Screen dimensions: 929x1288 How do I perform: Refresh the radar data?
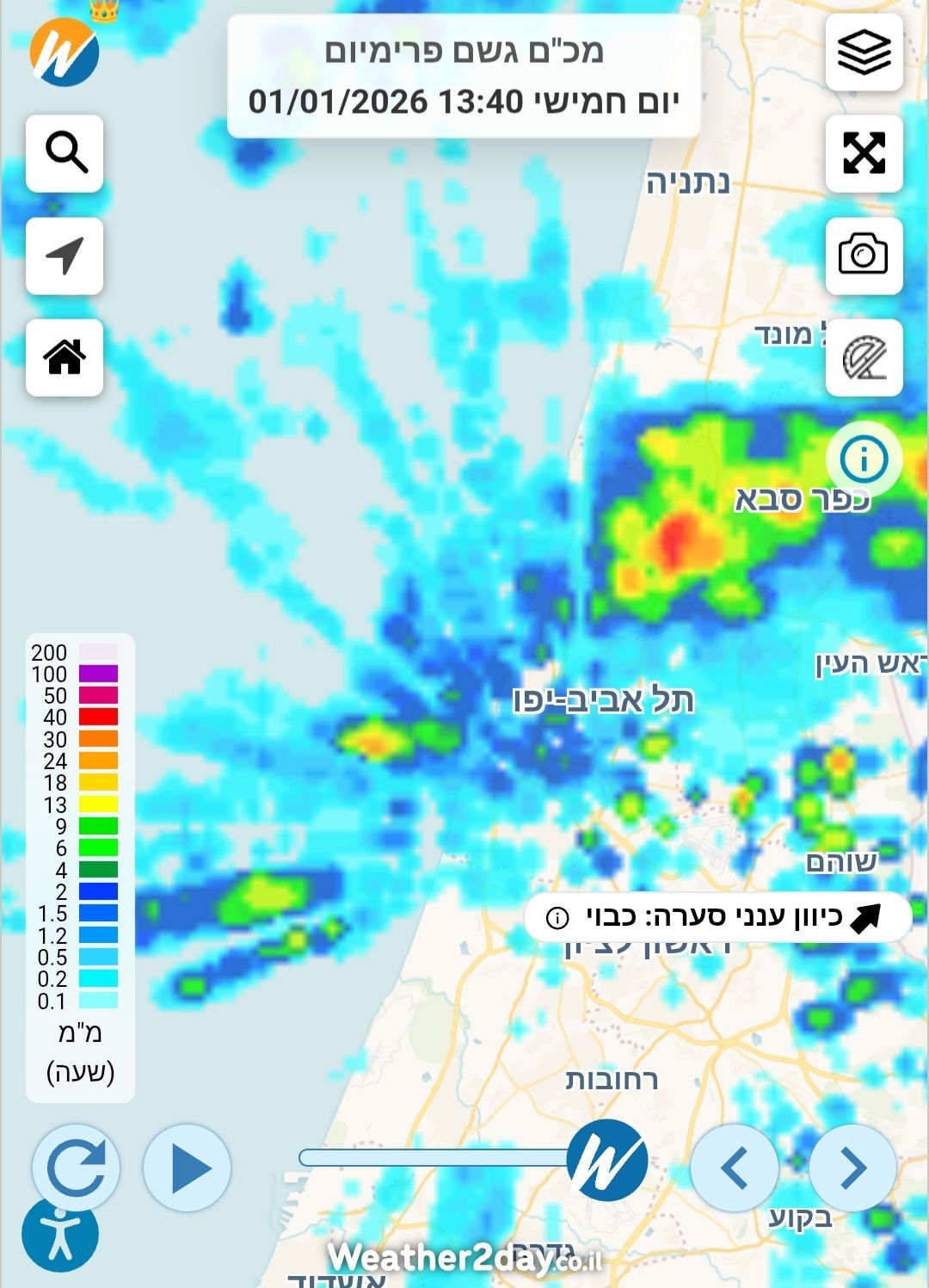(76, 1168)
